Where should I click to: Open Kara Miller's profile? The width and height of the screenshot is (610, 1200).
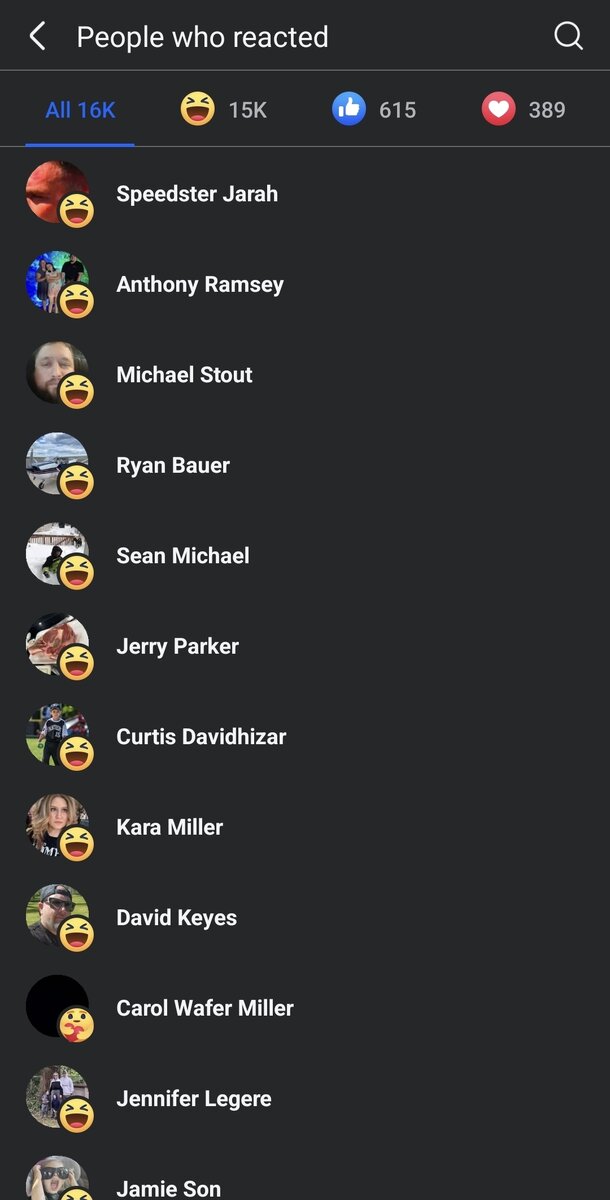(x=169, y=827)
